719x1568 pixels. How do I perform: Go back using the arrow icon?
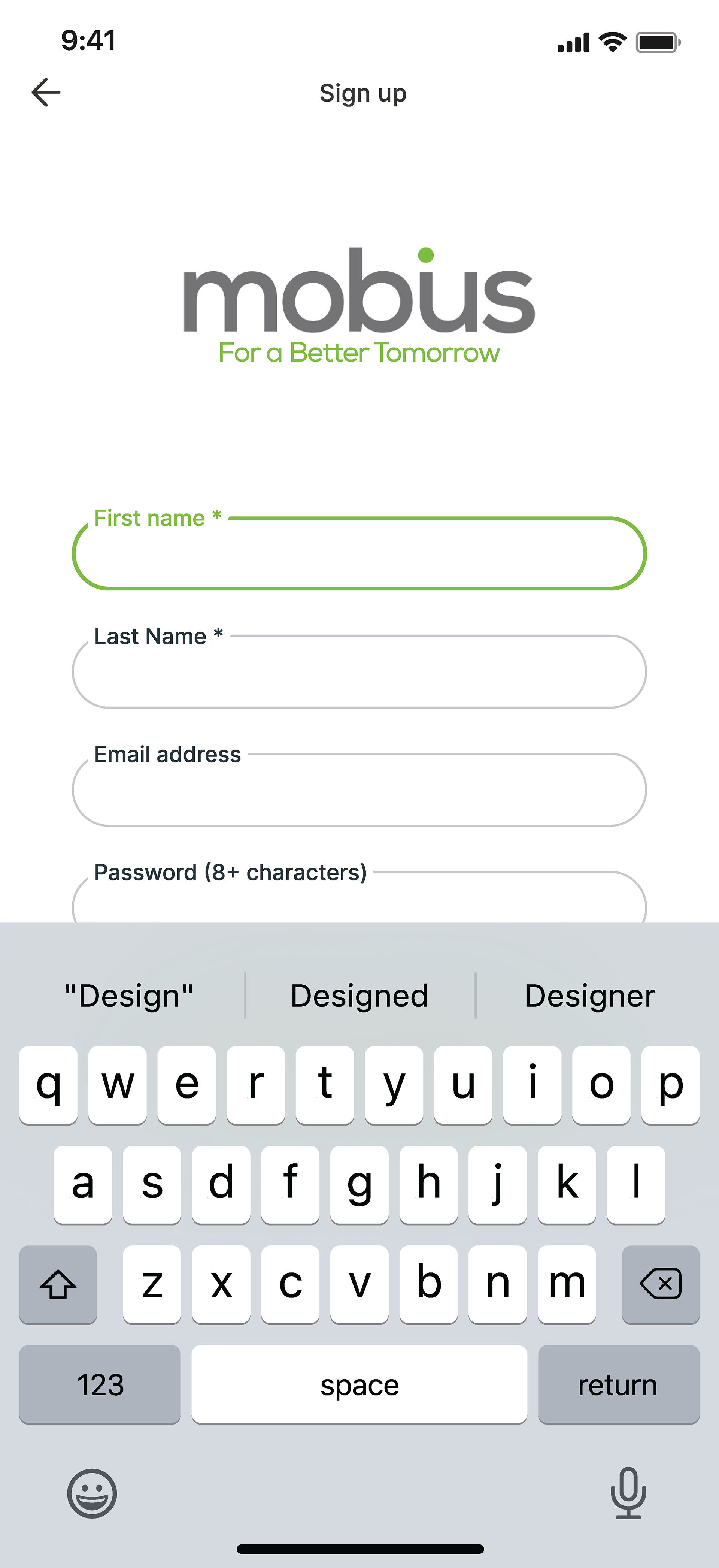pyautogui.click(x=46, y=93)
